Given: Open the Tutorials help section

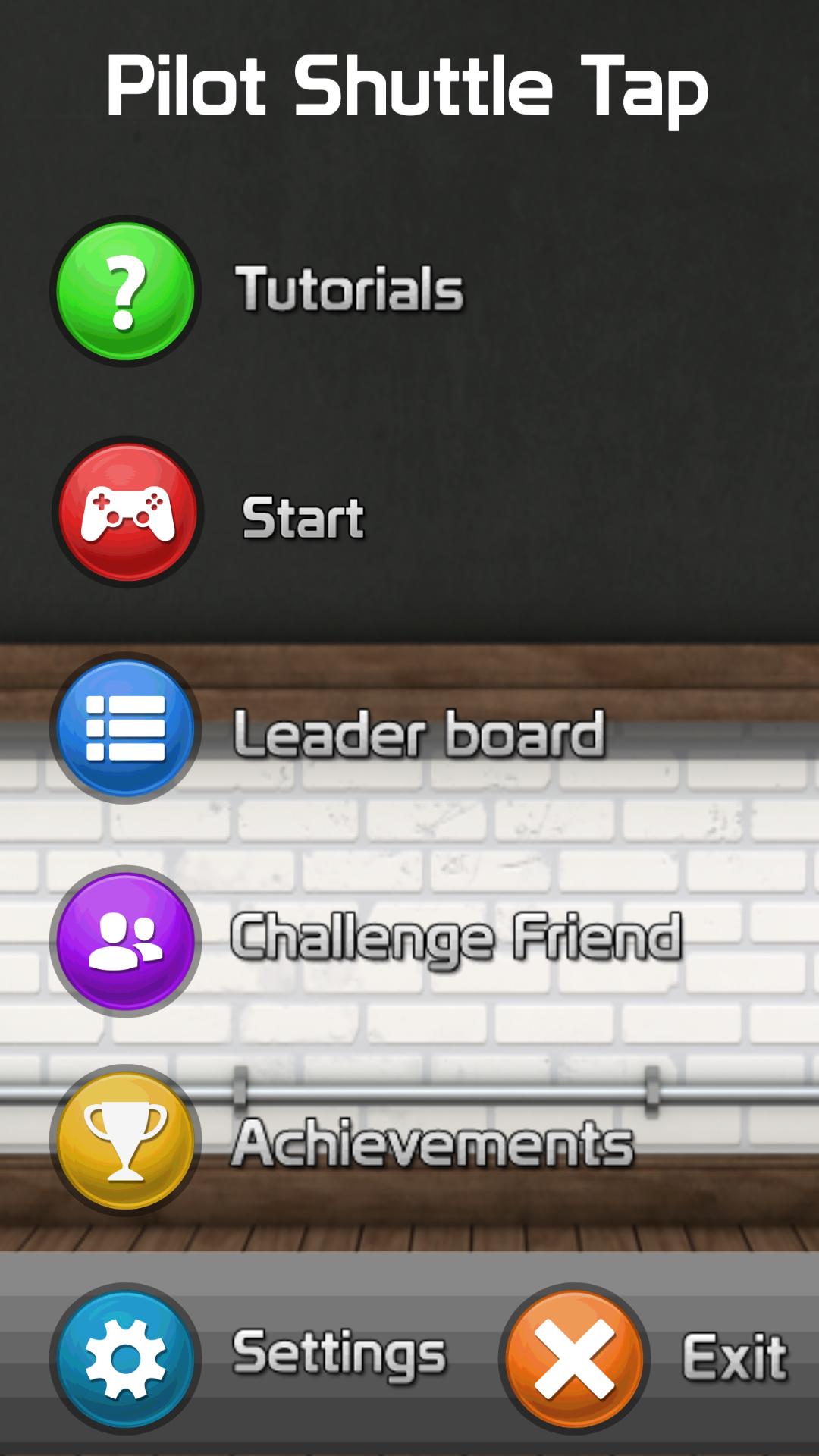Looking at the screenshot, I should click(126, 291).
